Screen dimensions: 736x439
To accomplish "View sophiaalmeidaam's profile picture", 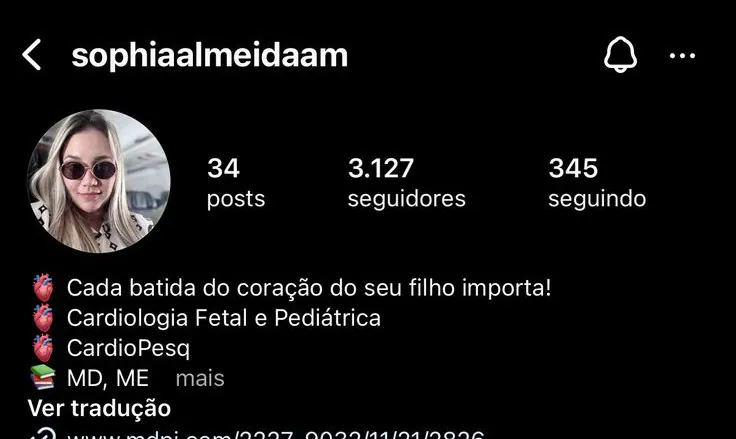I will (x=98, y=181).
